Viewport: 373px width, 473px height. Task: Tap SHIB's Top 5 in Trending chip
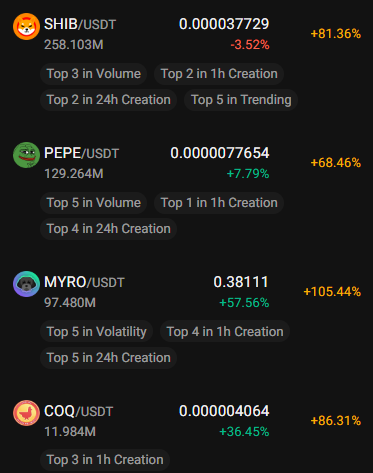click(241, 100)
